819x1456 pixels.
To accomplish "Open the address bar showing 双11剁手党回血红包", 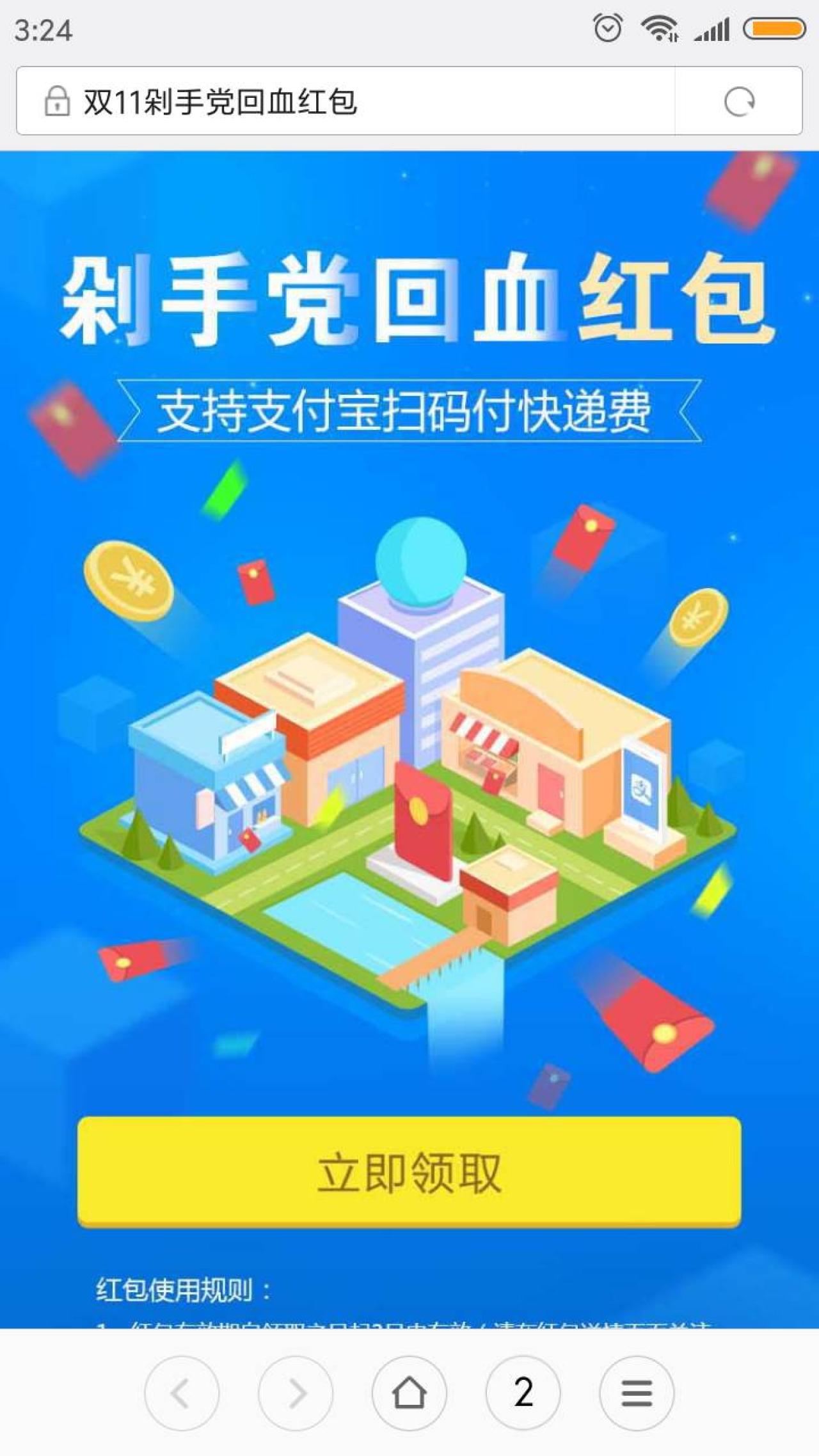I will pyautogui.click(x=346, y=102).
